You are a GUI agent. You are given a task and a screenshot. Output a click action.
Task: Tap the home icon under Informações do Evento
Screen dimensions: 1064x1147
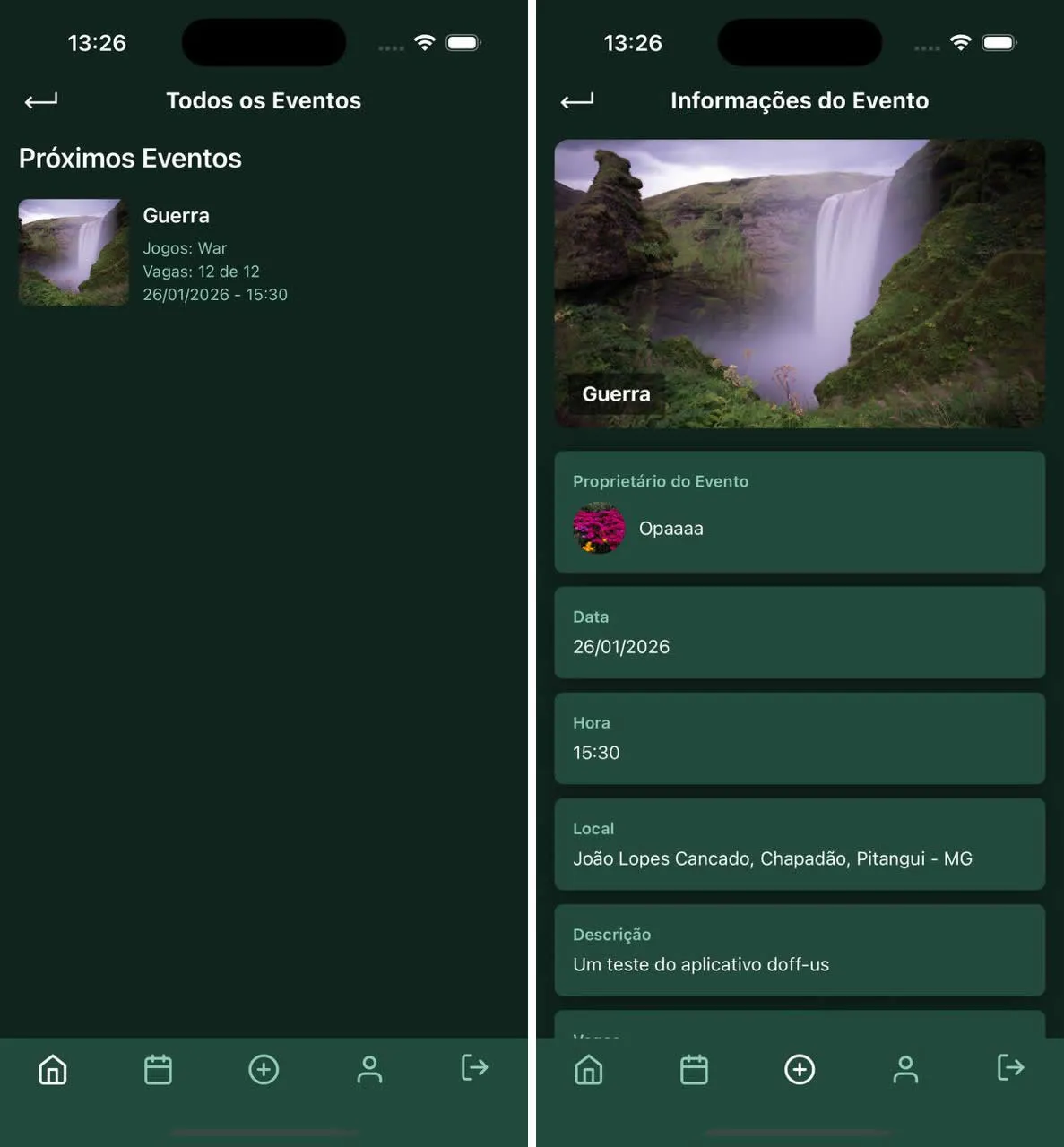[x=589, y=1069]
